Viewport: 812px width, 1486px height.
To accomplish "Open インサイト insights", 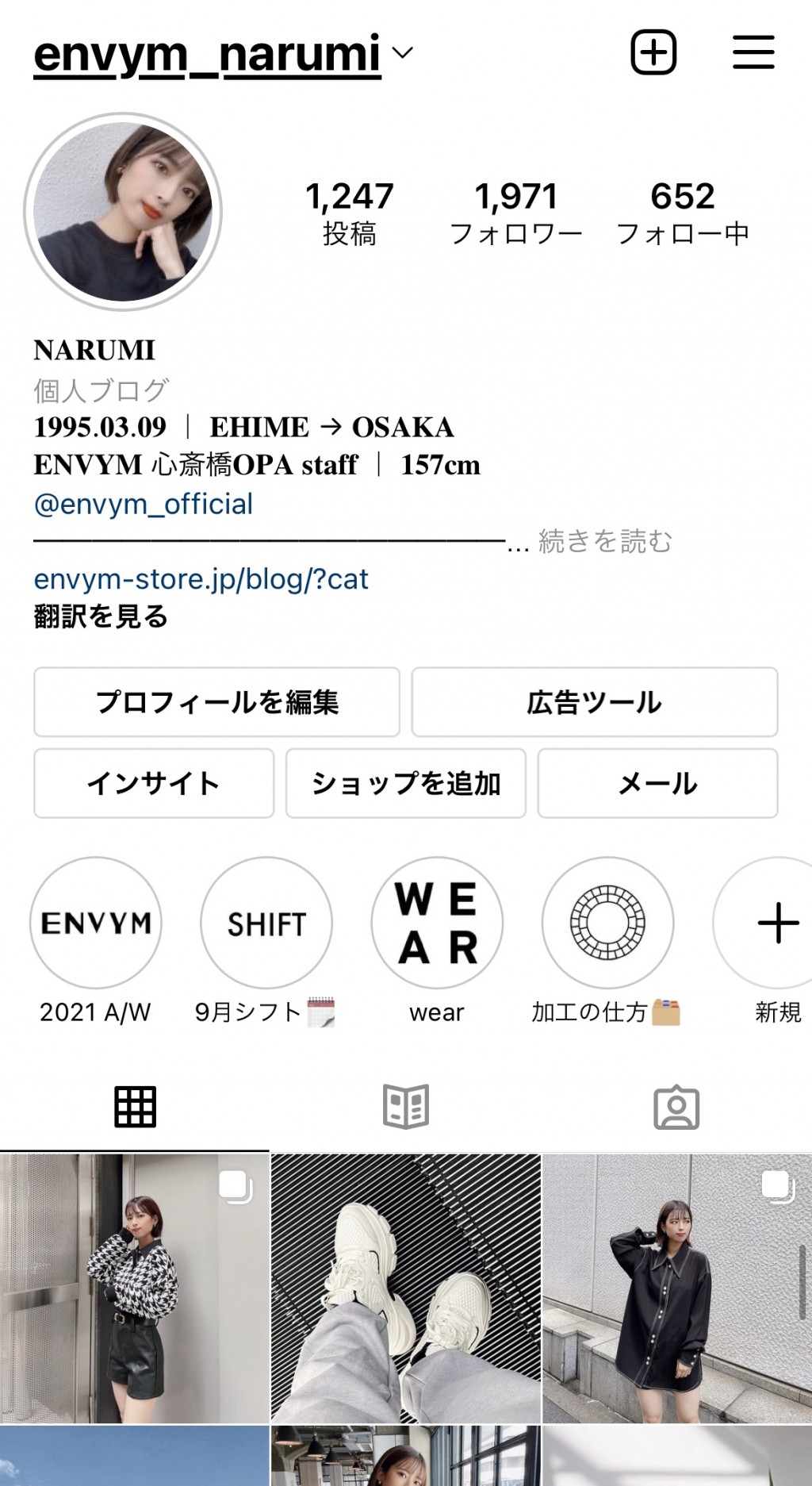I will point(154,784).
